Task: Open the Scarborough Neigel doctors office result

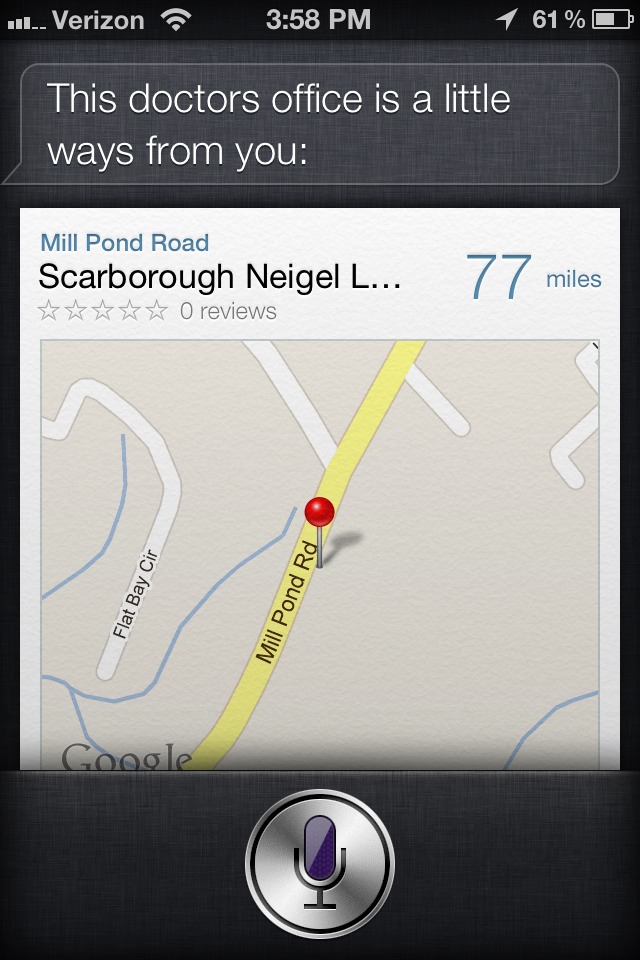Action: (x=220, y=277)
